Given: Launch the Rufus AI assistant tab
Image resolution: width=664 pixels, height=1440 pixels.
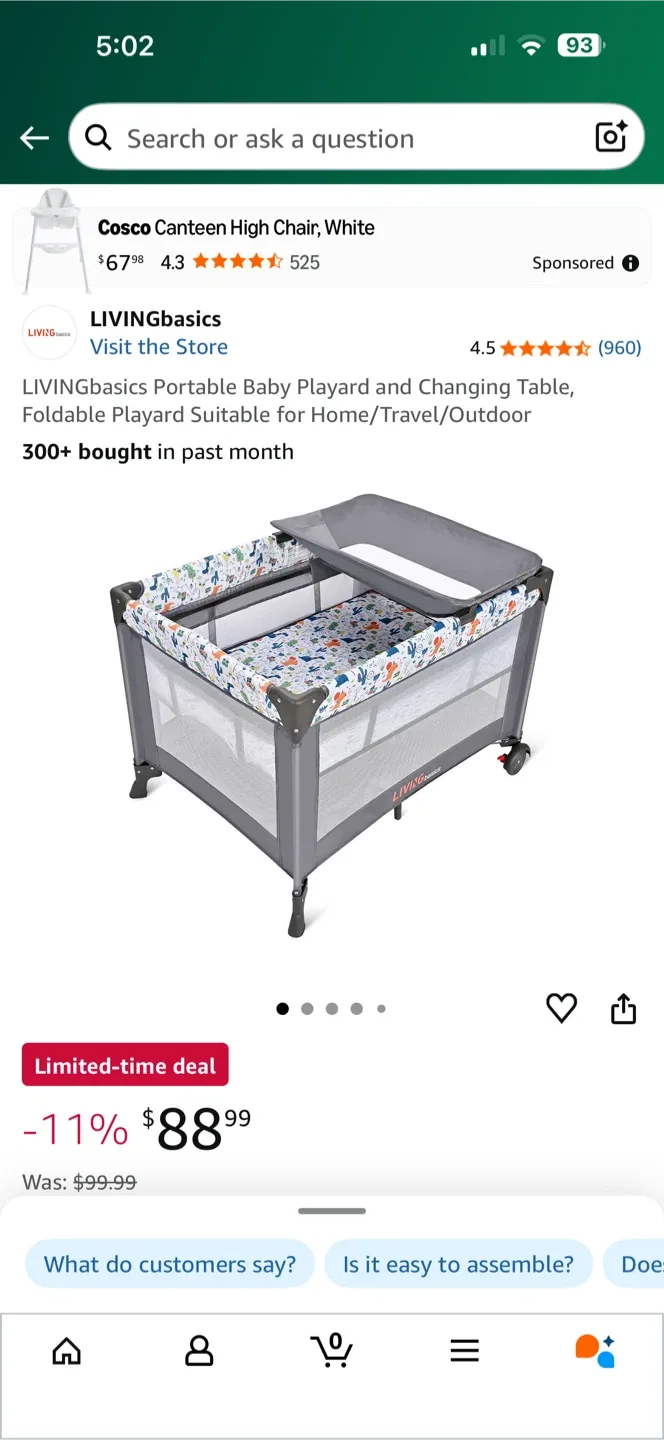Looking at the screenshot, I should [x=596, y=1351].
